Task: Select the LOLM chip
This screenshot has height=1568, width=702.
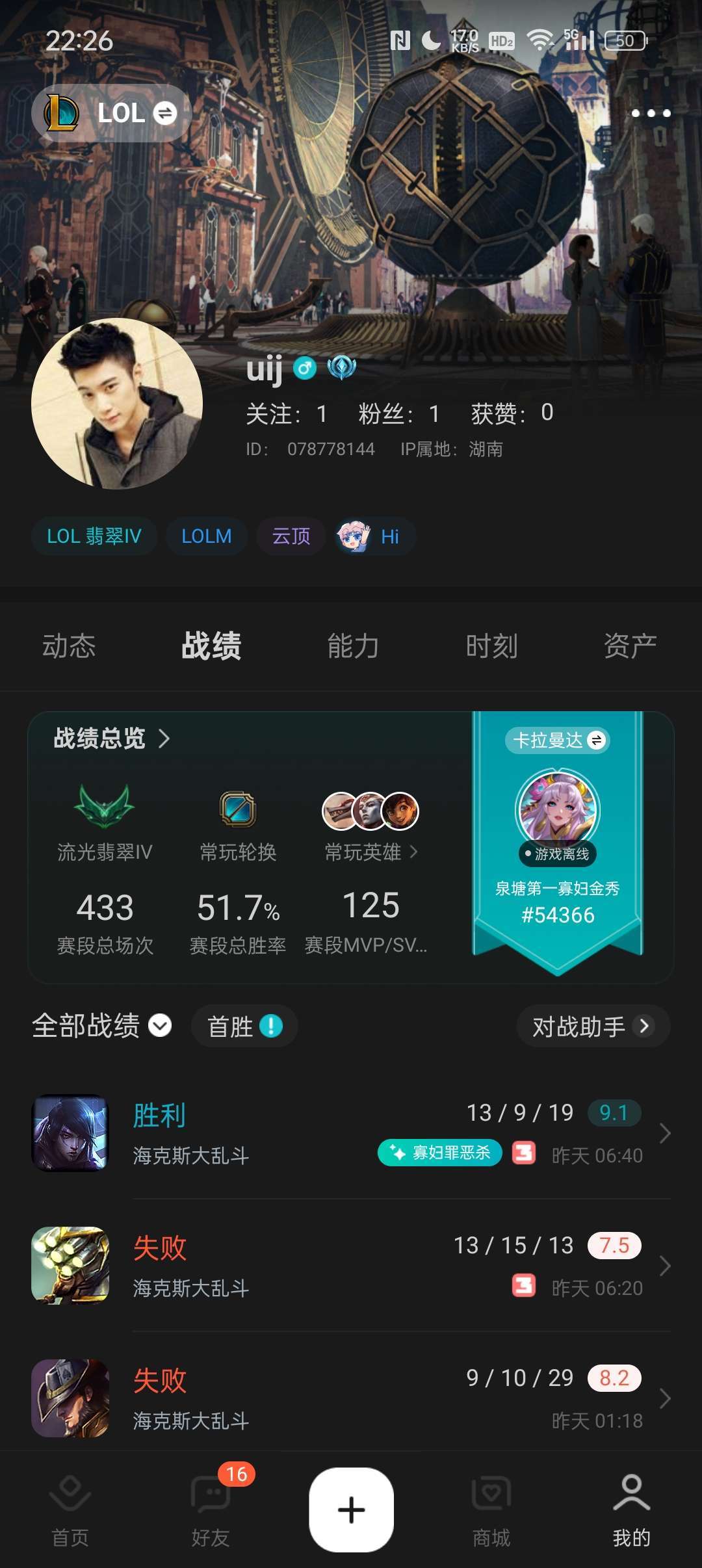Action: [206, 536]
